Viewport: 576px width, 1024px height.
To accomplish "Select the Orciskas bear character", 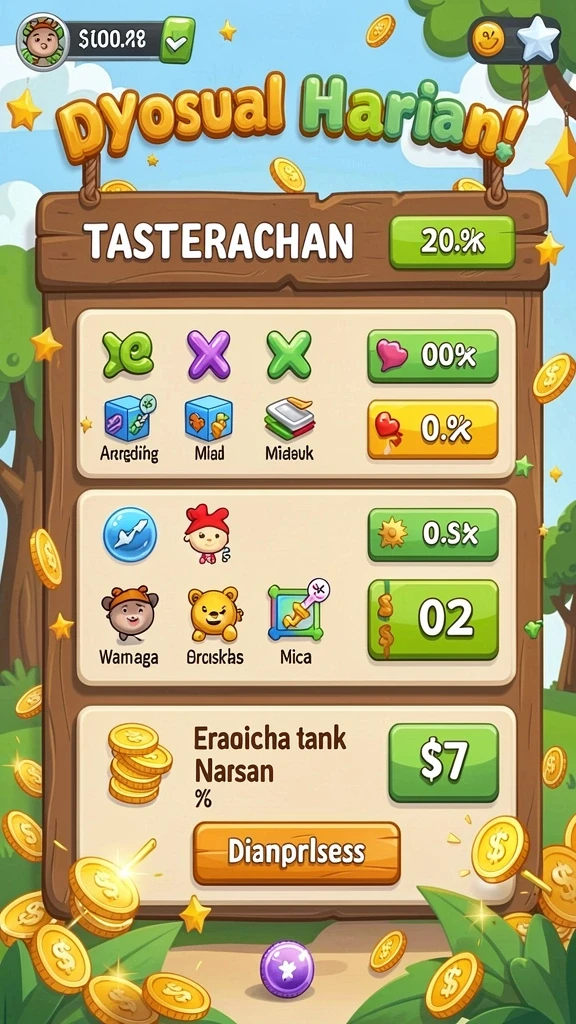I will coord(215,625).
